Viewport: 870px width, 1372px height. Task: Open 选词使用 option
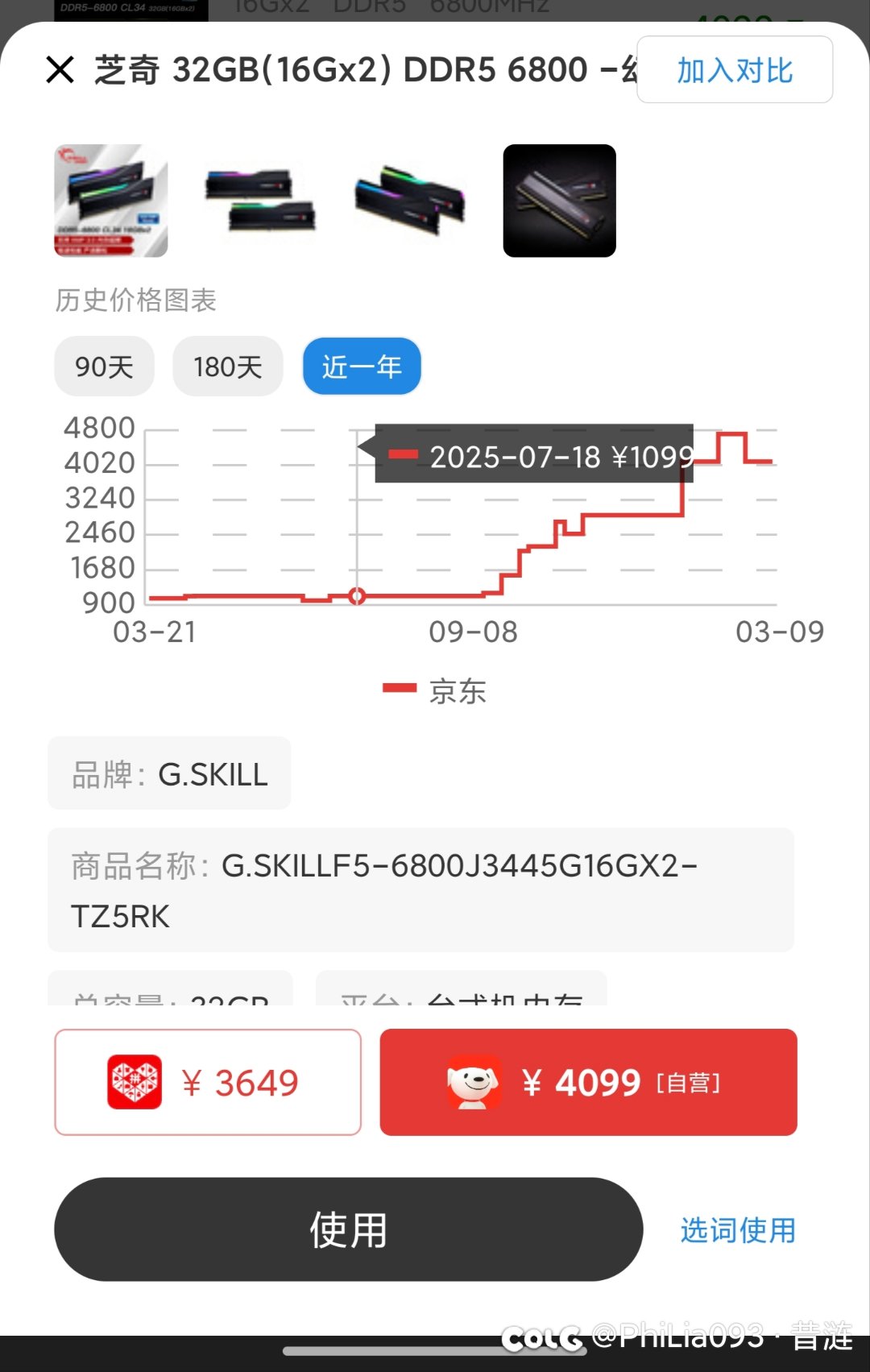point(735,1229)
